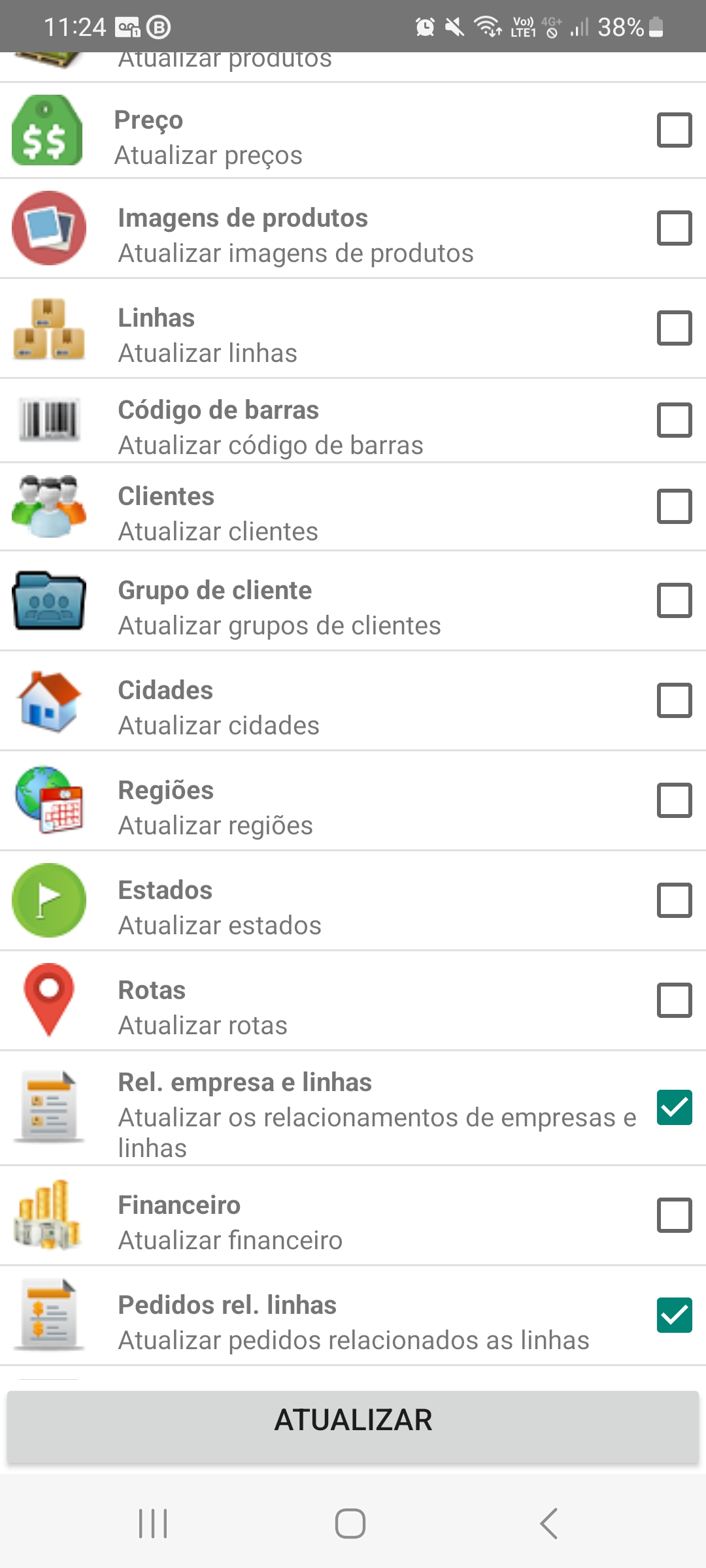Viewport: 706px width, 1568px height.
Task: Uncheck Pedidos rel. linhas
Action: pyautogui.click(x=674, y=1315)
